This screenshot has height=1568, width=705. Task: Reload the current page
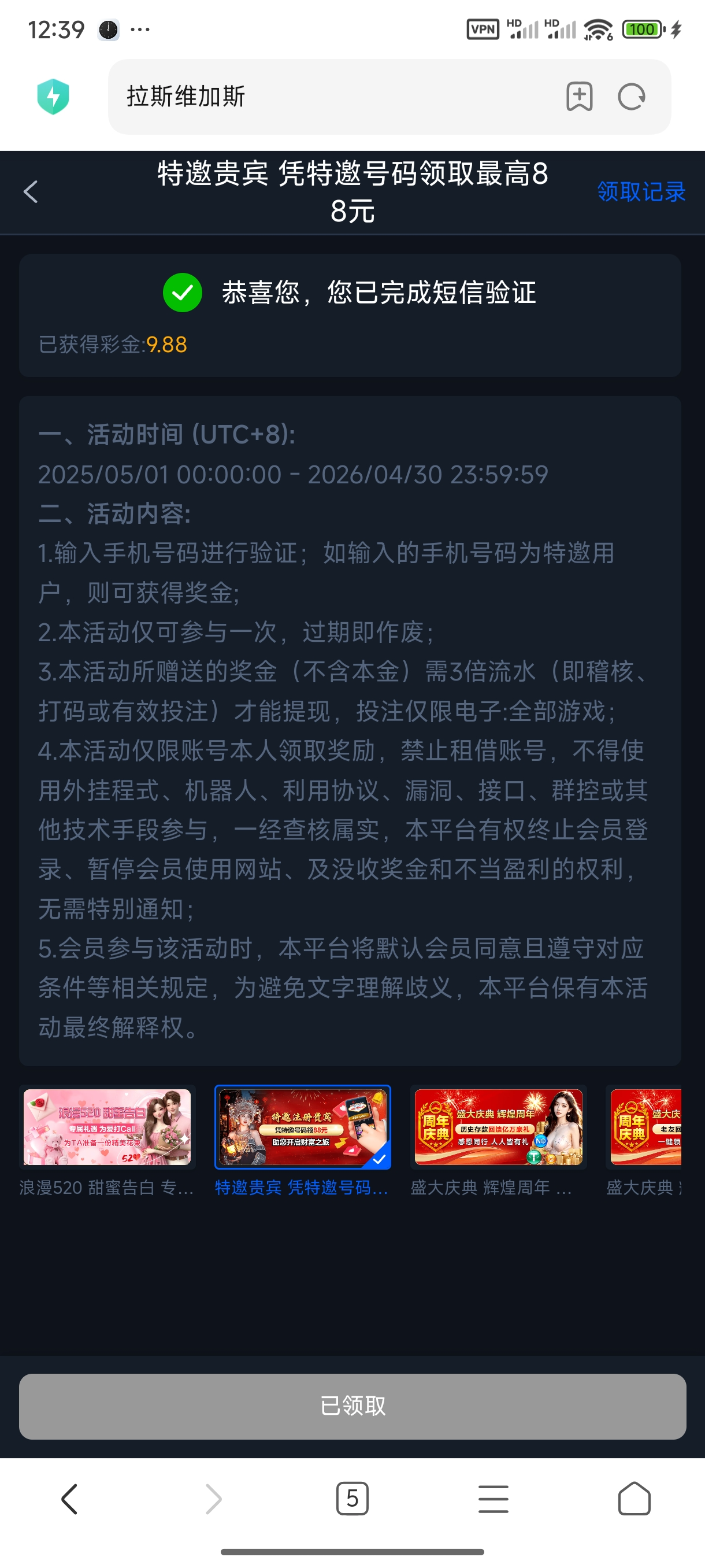632,96
